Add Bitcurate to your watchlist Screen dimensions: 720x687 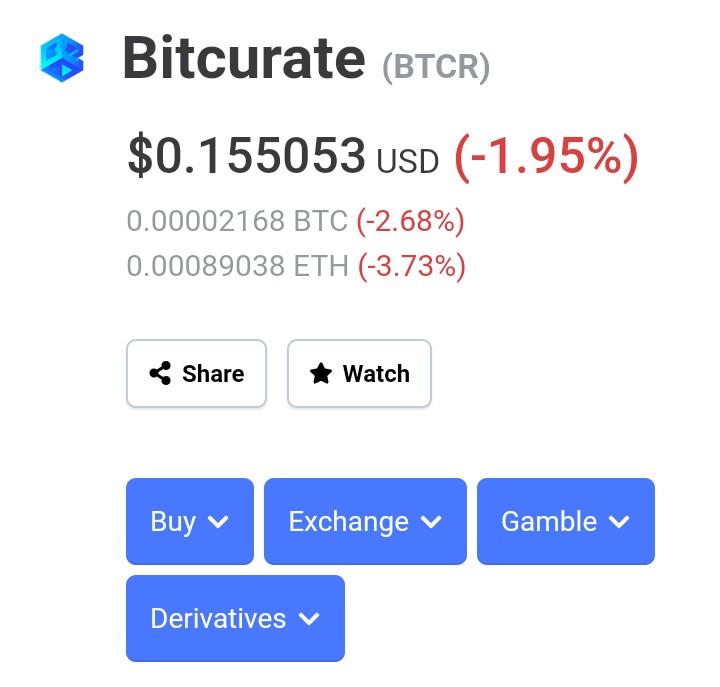pos(359,374)
